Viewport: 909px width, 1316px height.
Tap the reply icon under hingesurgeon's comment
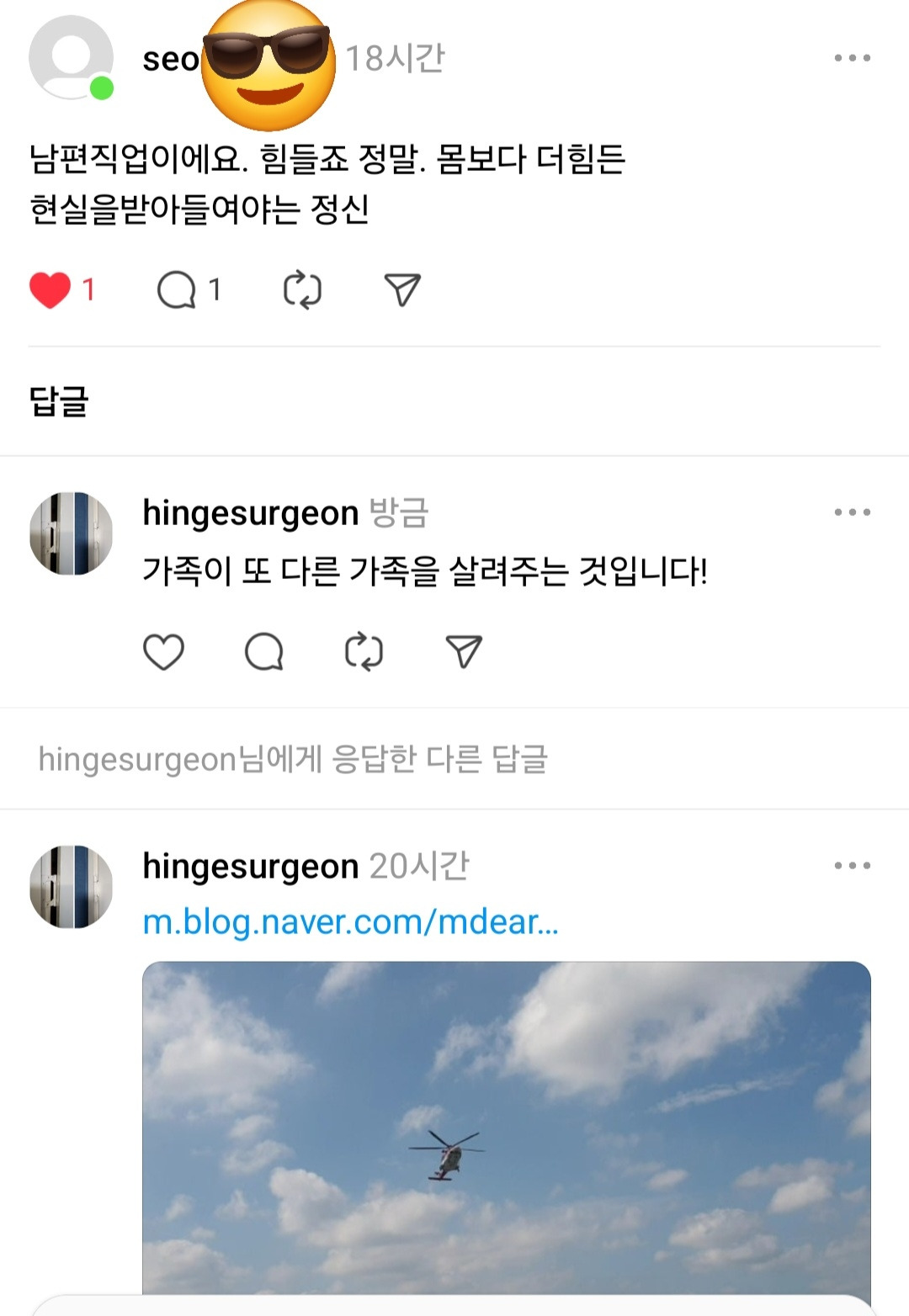[264, 652]
